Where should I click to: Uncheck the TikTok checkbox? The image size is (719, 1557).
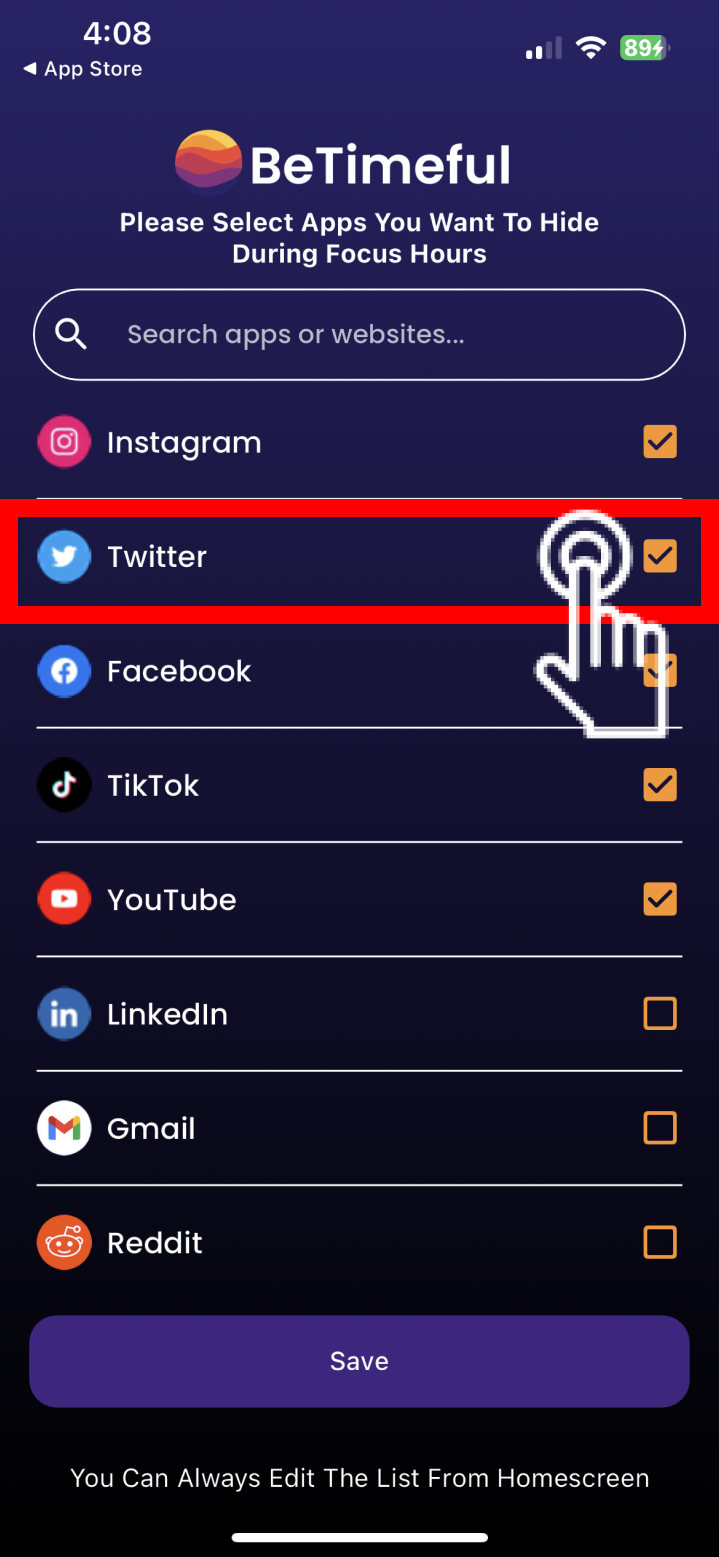(659, 785)
